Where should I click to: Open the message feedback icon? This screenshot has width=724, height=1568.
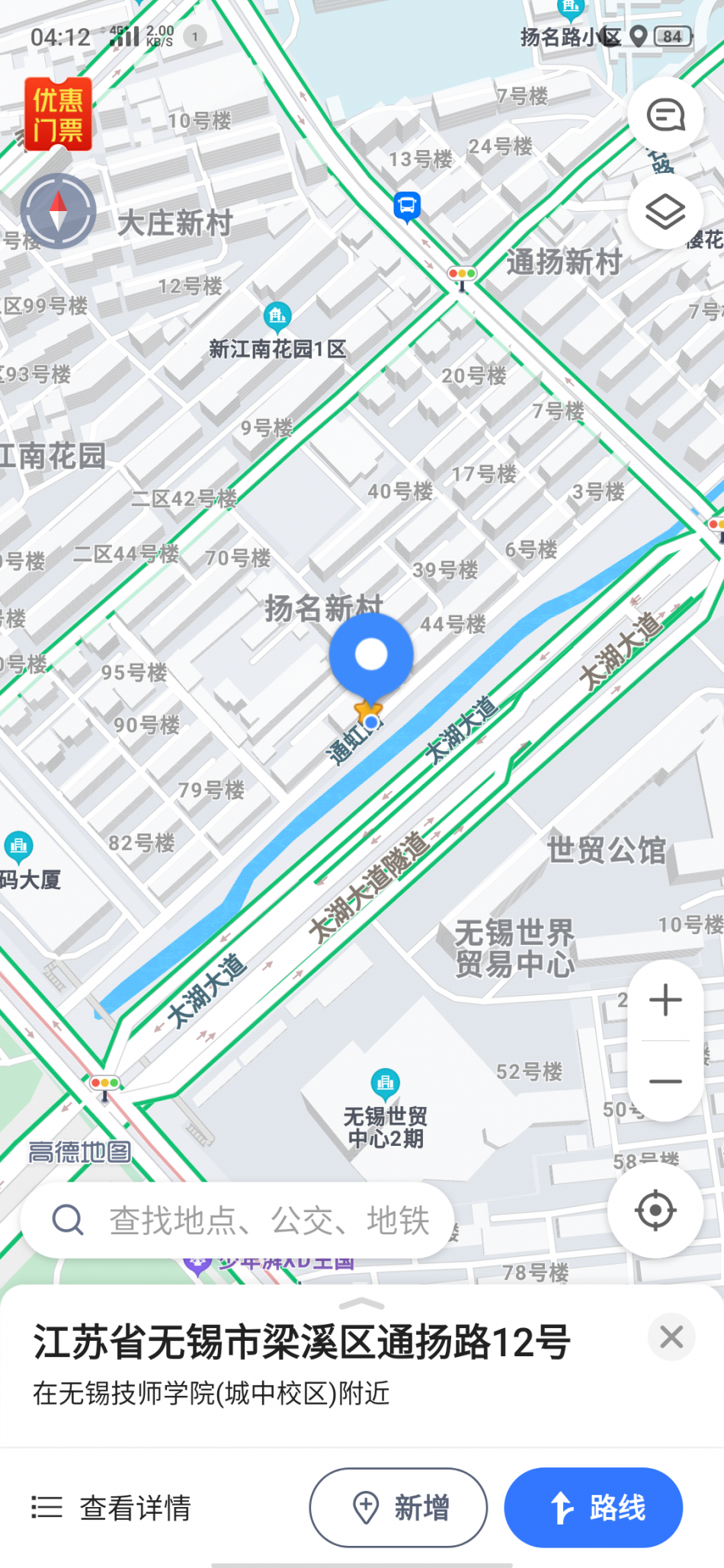pos(665,116)
